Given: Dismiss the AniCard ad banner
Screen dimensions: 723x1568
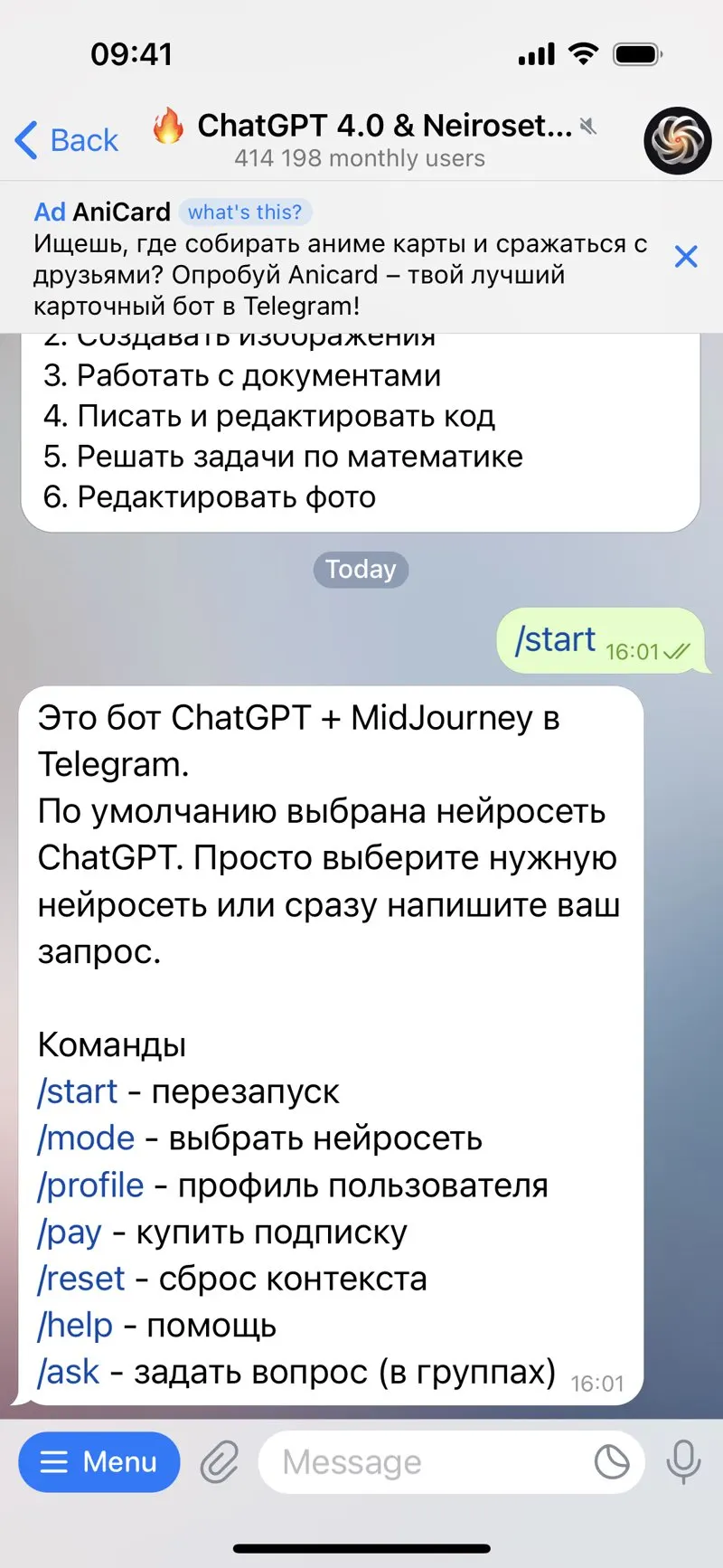Looking at the screenshot, I should 686,257.
